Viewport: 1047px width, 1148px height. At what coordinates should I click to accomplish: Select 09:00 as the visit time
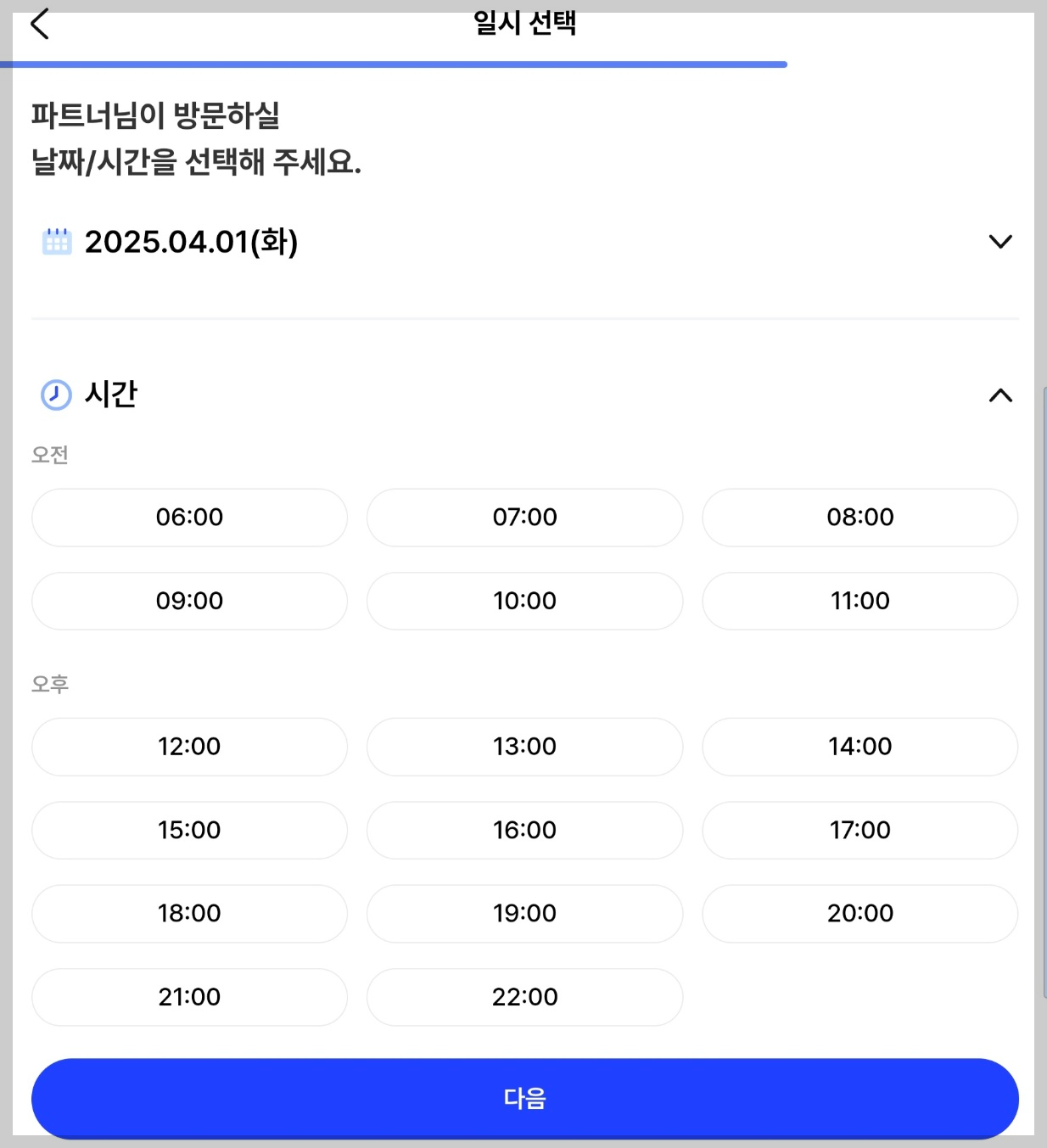tap(189, 601)
